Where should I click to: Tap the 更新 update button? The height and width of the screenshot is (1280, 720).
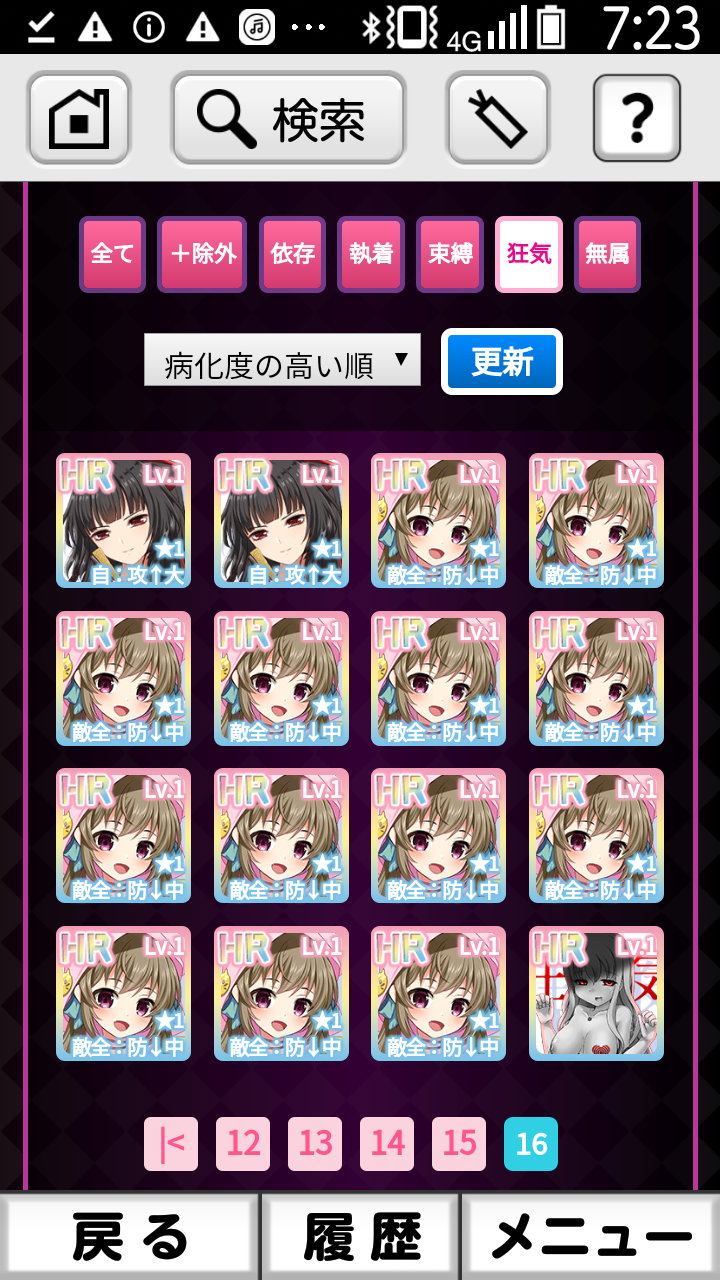coord(502,361)
